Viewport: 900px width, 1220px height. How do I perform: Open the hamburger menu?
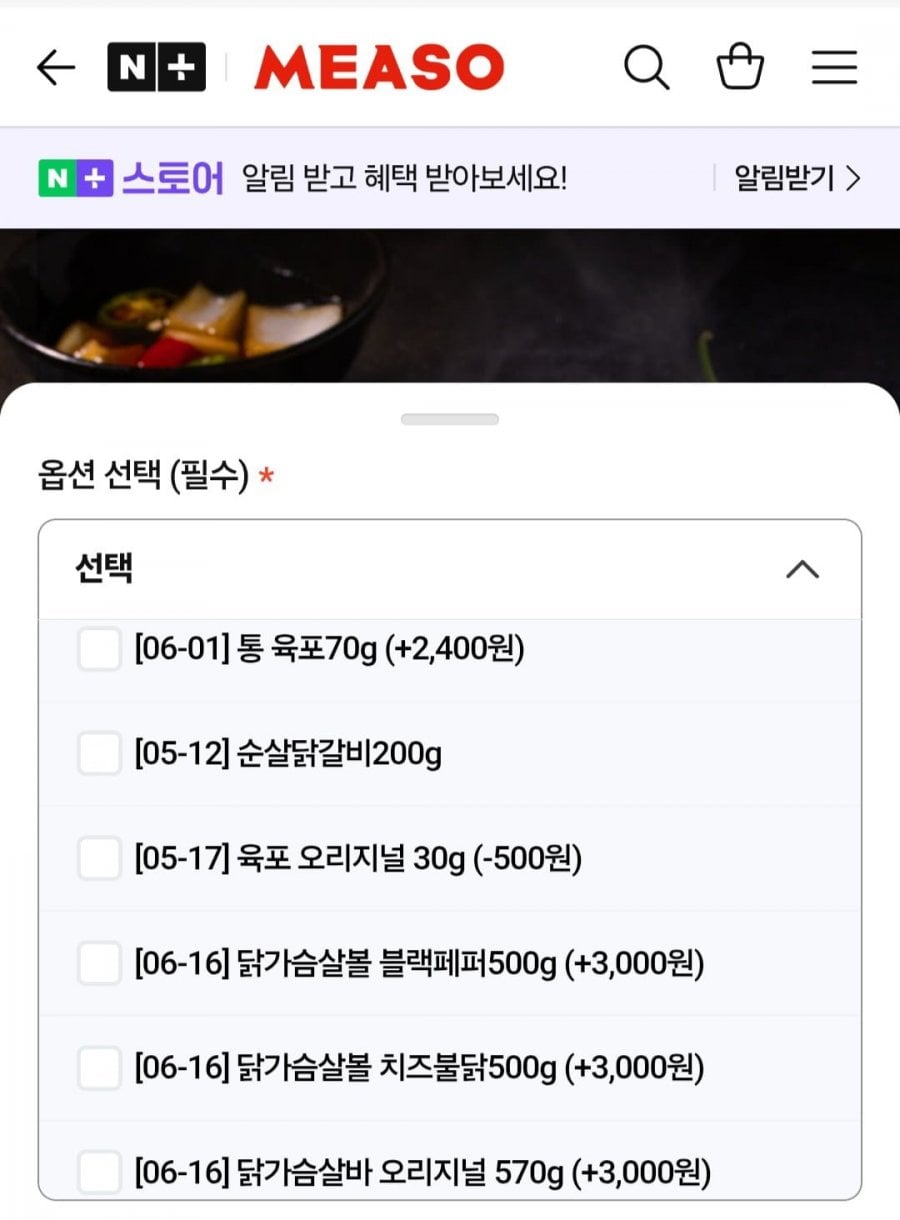click(x=834, y=68)
